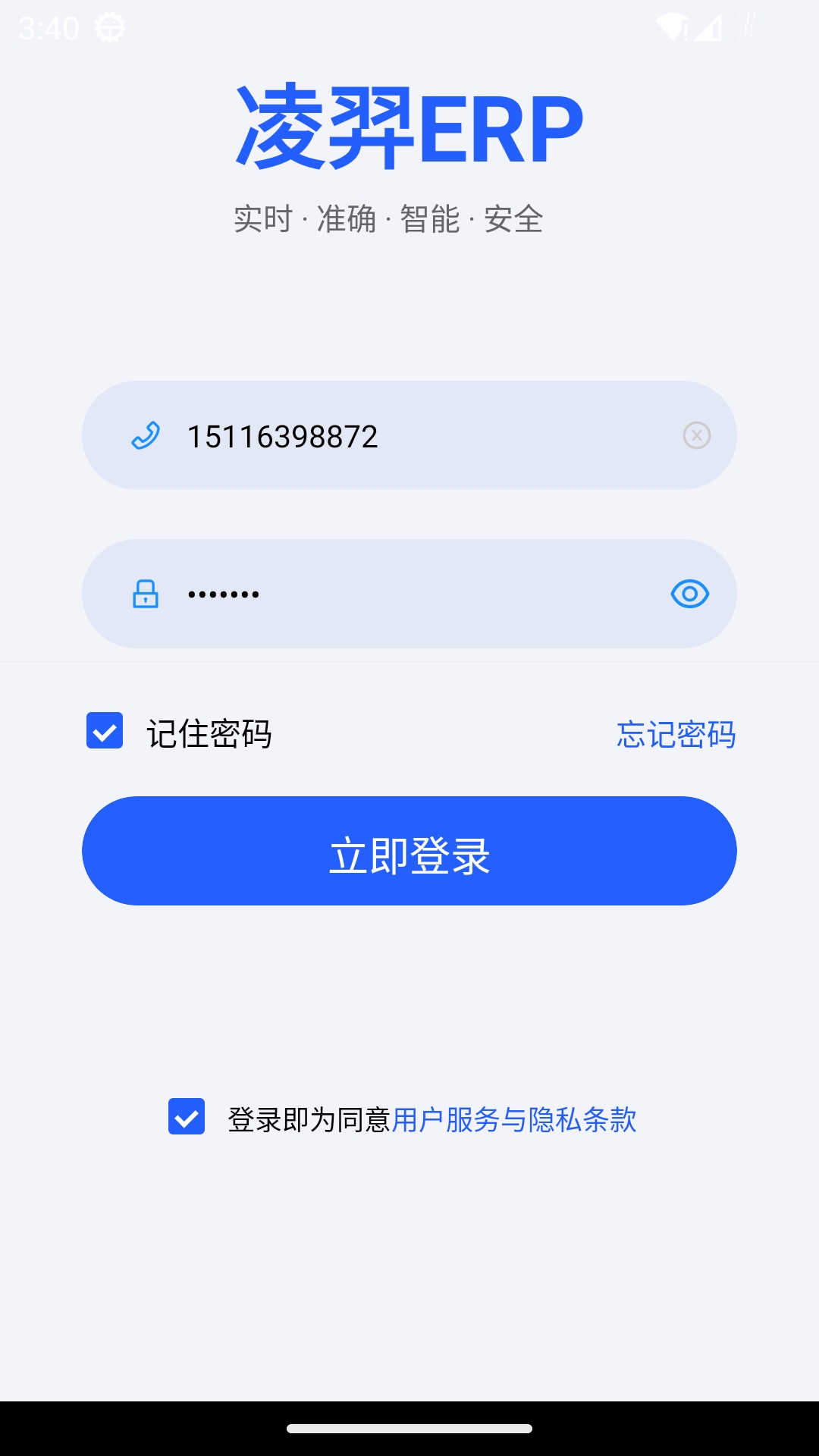Toggle remember password off
819x1456 pixels.
click(104, 732)
